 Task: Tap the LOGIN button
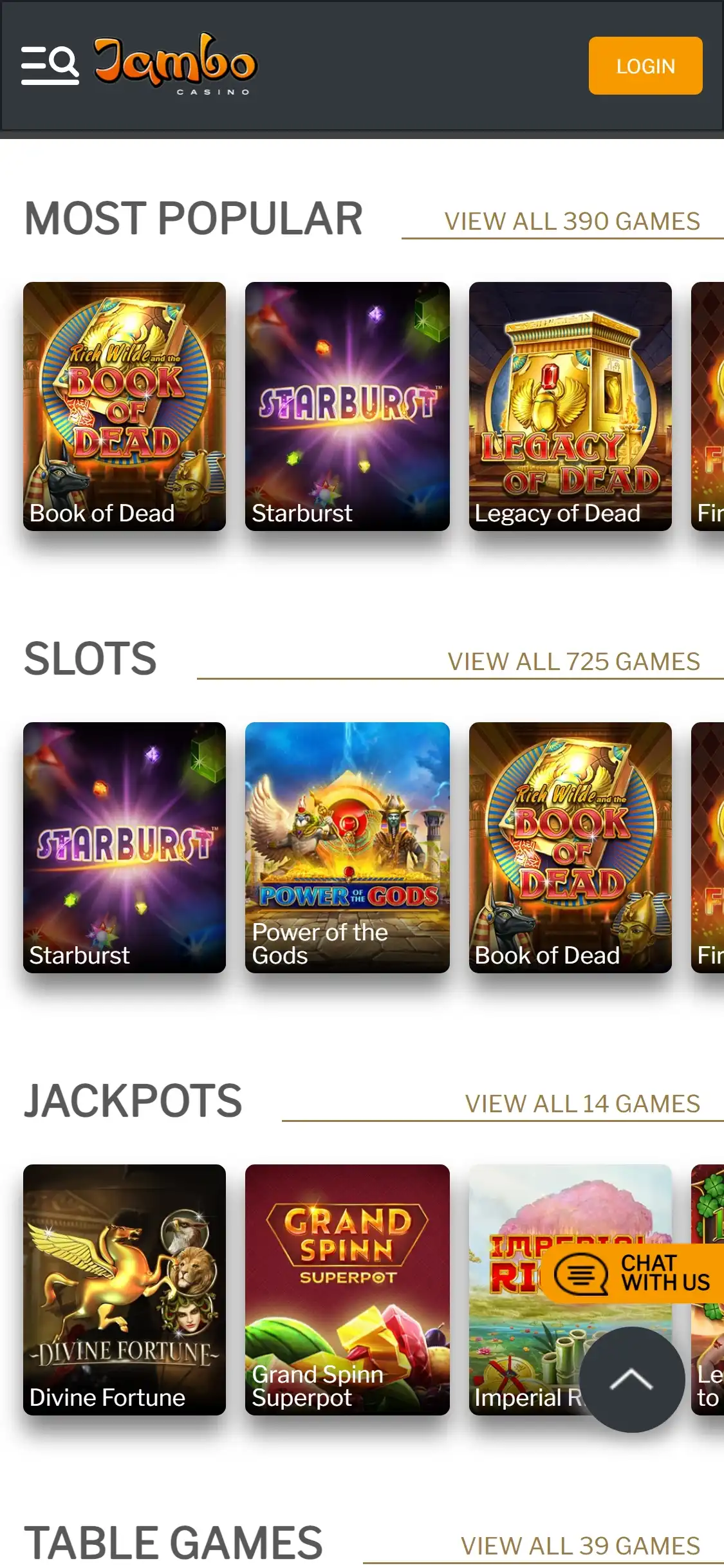pyautogui.click(x=645, y=66)
